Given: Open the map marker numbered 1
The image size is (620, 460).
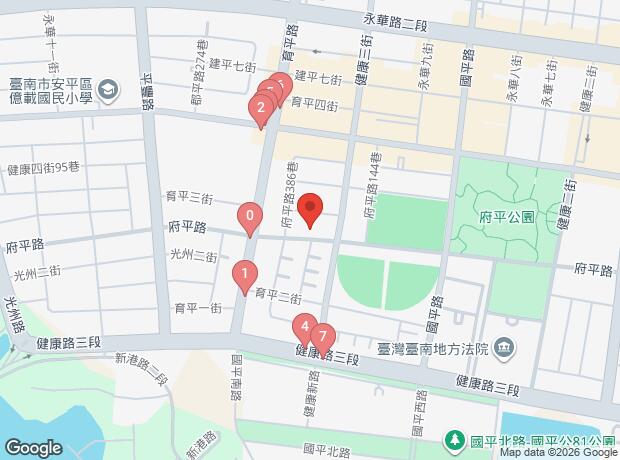Looking at the screenshot, I should pyautogui.click(x=245, y=275).
